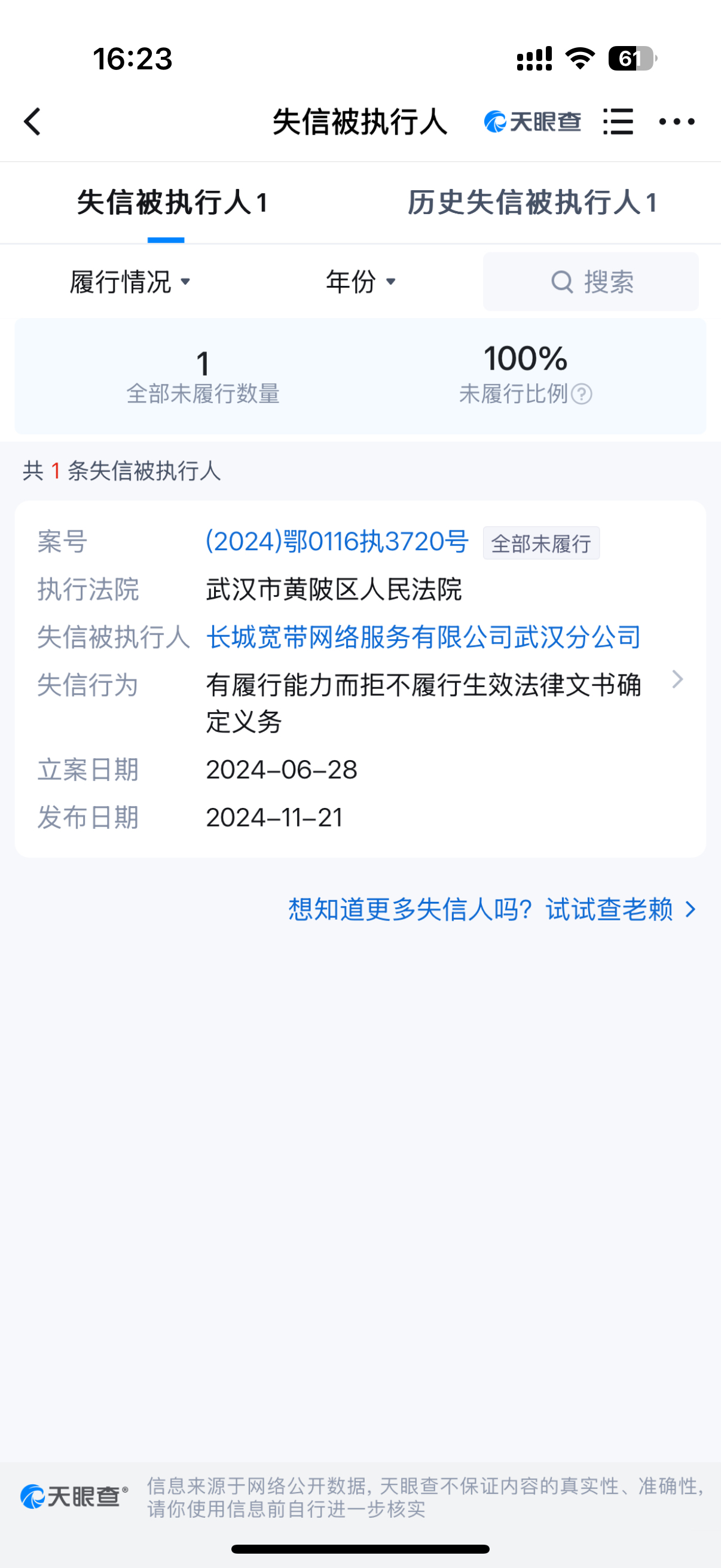Expand the 履行情况 filter dropdown

pos(130,282)
